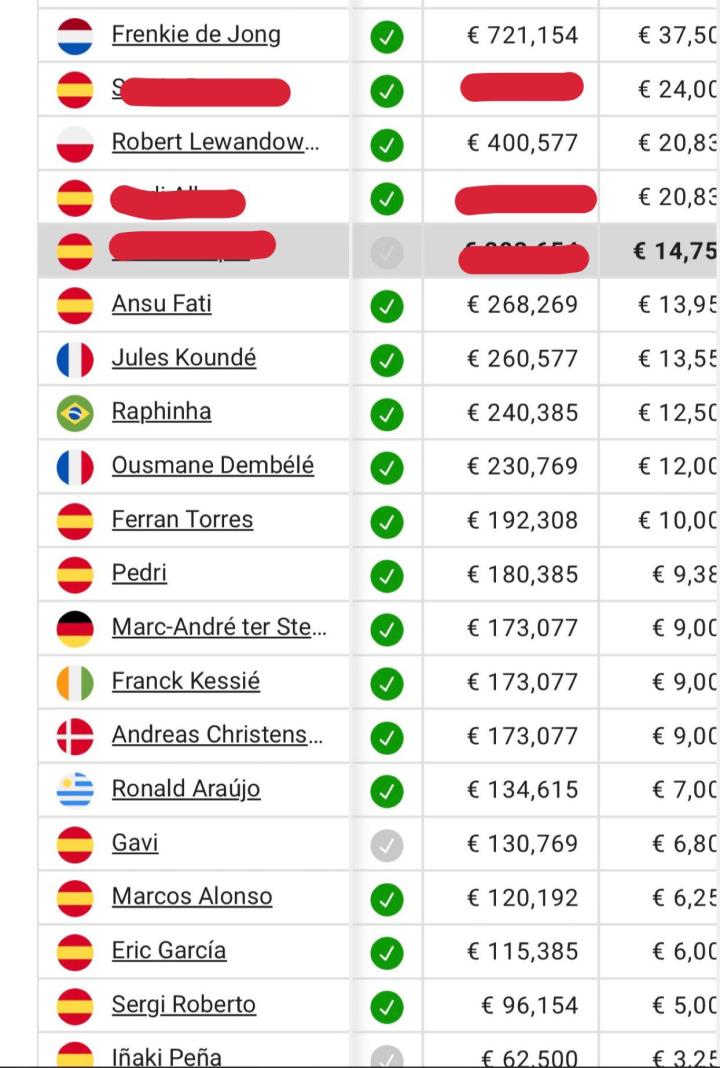This screenshot has height=1068, width=720.
Task: Open the Robert Lewandowski link
Action: click(215, 142)
